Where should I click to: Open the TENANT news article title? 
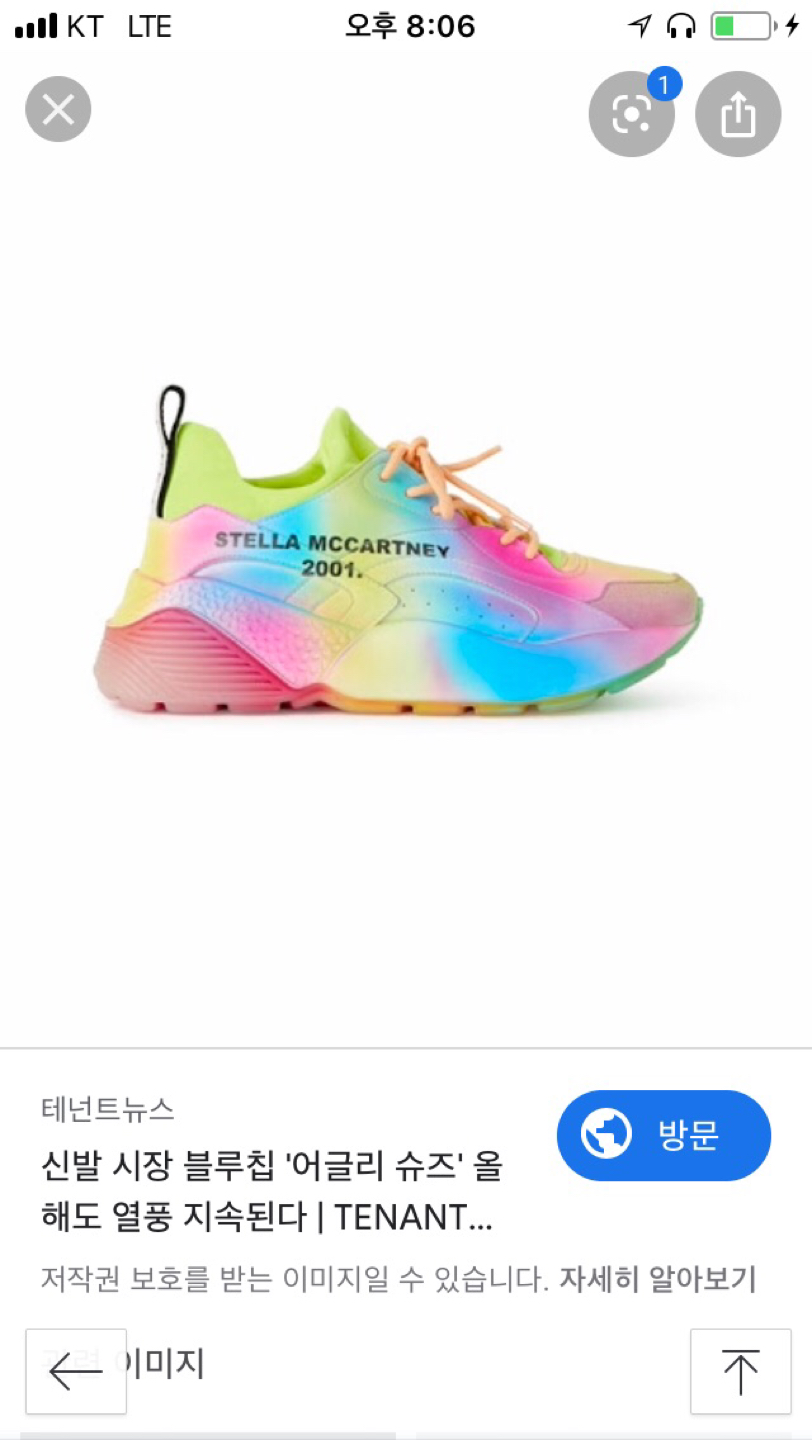271,1191
